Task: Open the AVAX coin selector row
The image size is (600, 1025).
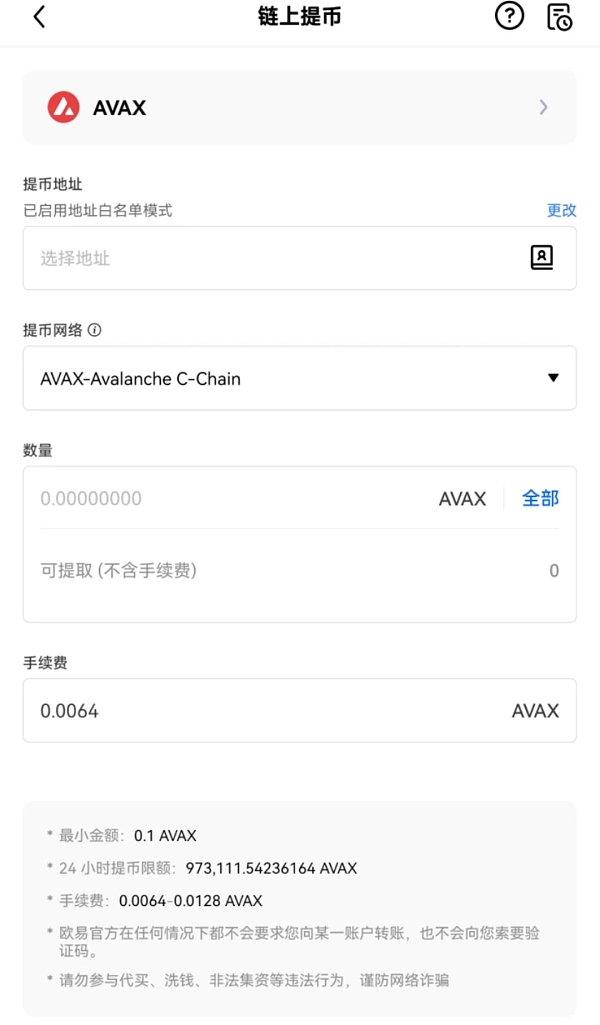Action: (299, 107)
